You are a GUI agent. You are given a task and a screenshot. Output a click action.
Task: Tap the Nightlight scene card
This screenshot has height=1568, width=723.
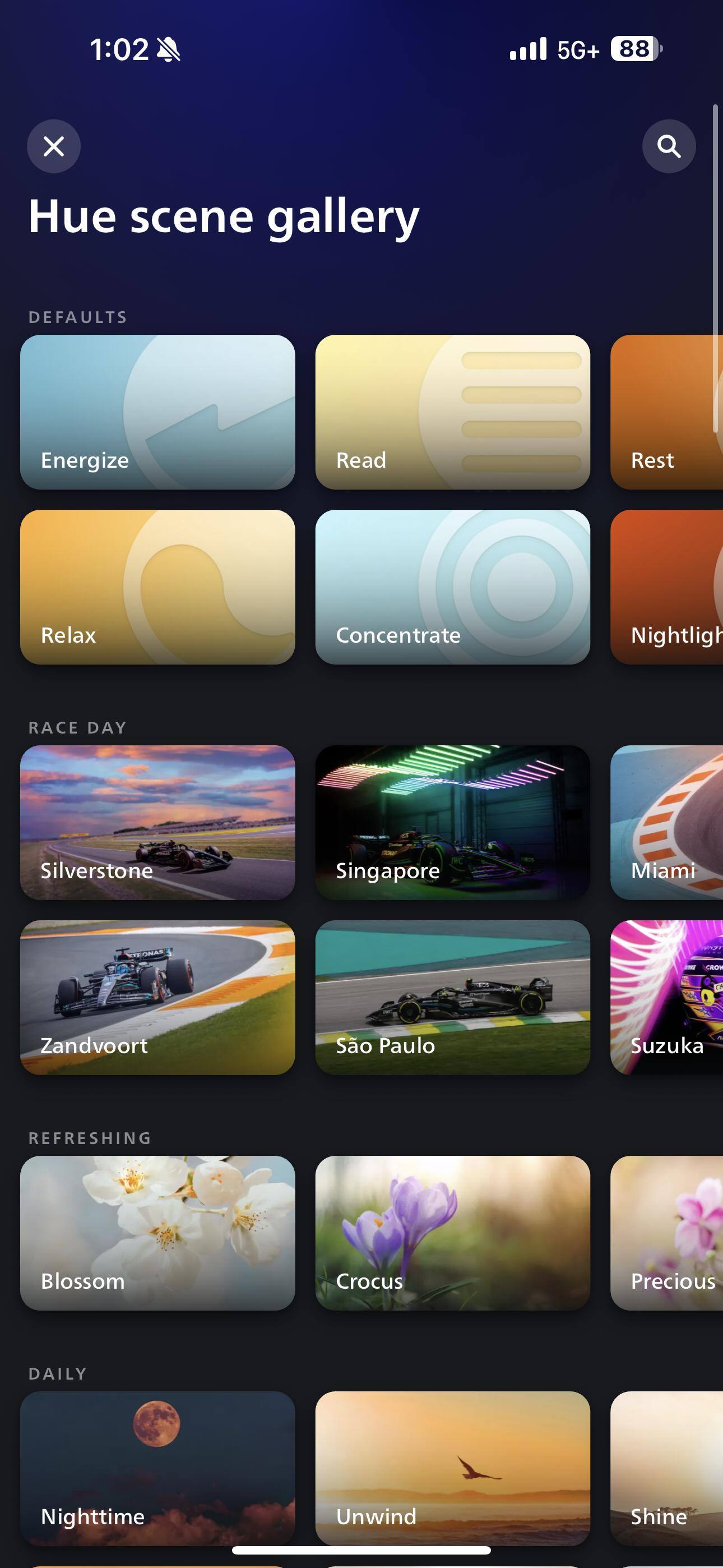tap(666, 587)
